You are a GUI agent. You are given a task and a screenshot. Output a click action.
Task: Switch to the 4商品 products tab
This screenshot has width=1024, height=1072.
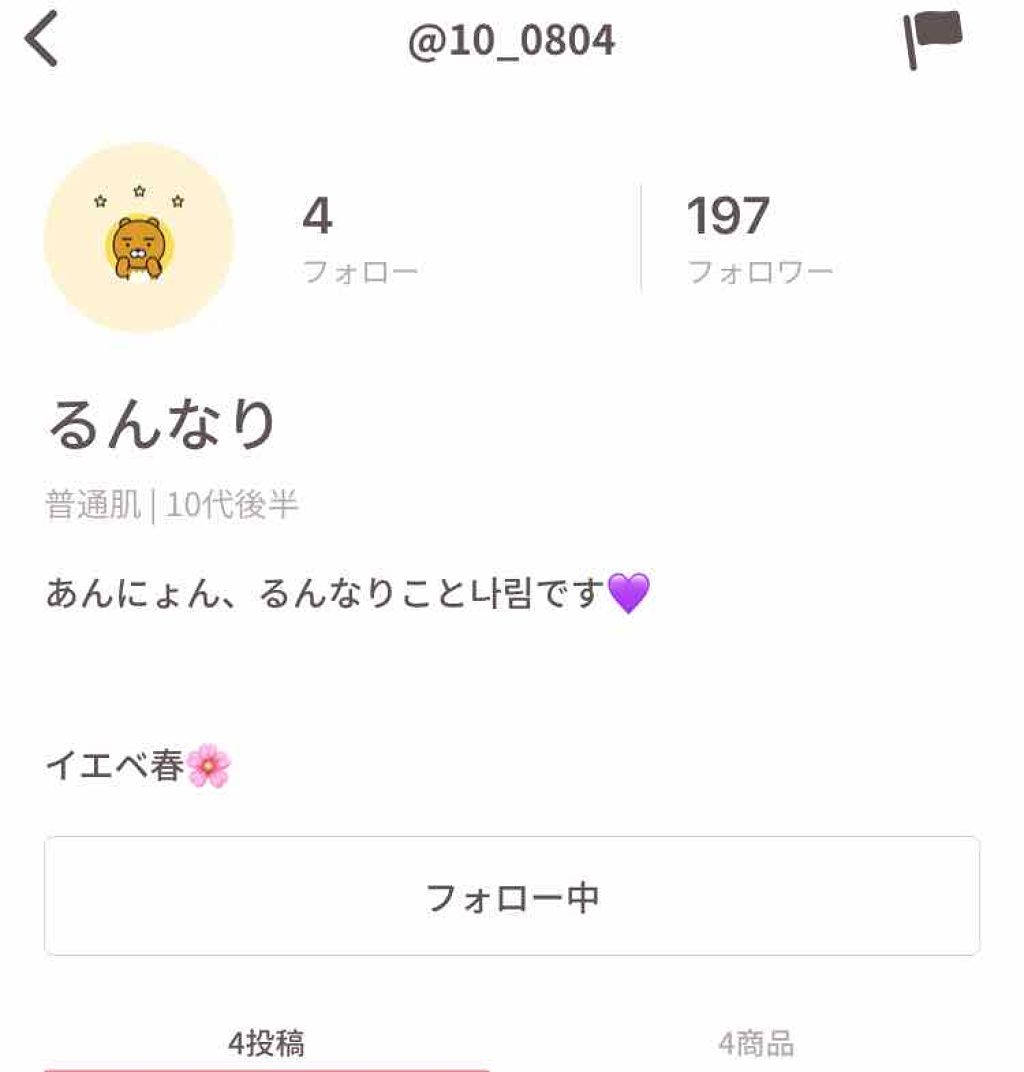click(x=754, y=1043)
